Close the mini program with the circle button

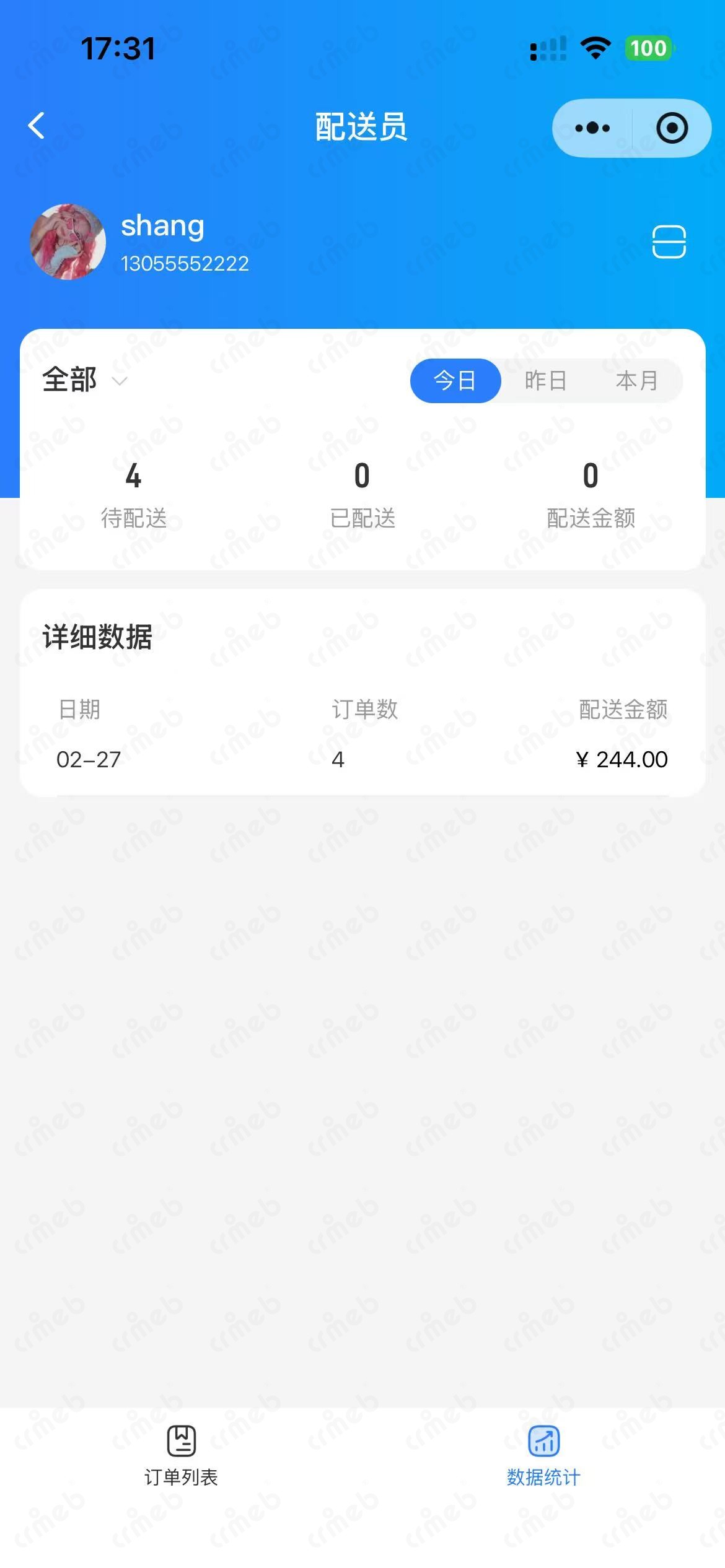click(x=672, y=128)
